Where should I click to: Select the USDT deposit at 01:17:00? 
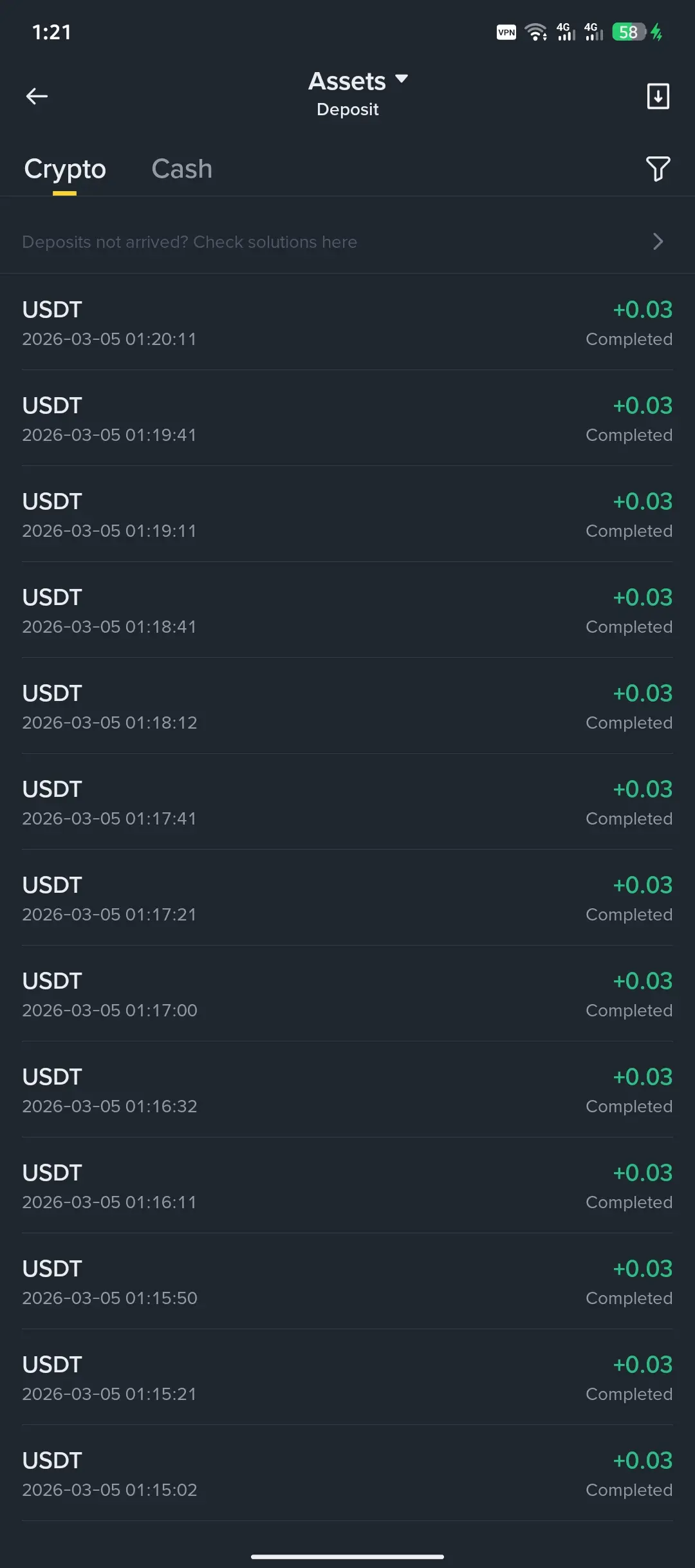click(347, 994)
